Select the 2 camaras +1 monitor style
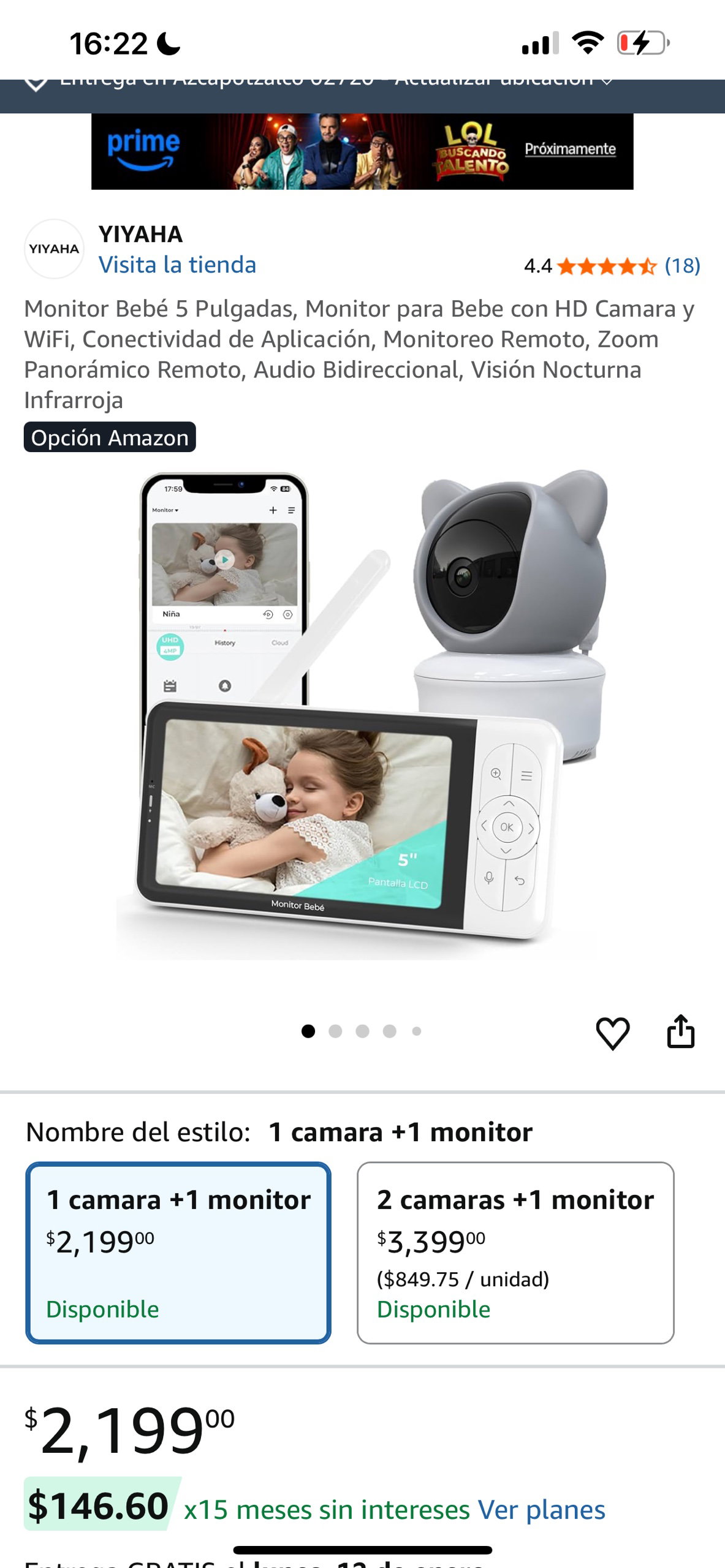Screen dimensions: 725x1568 pos(515,1253)
